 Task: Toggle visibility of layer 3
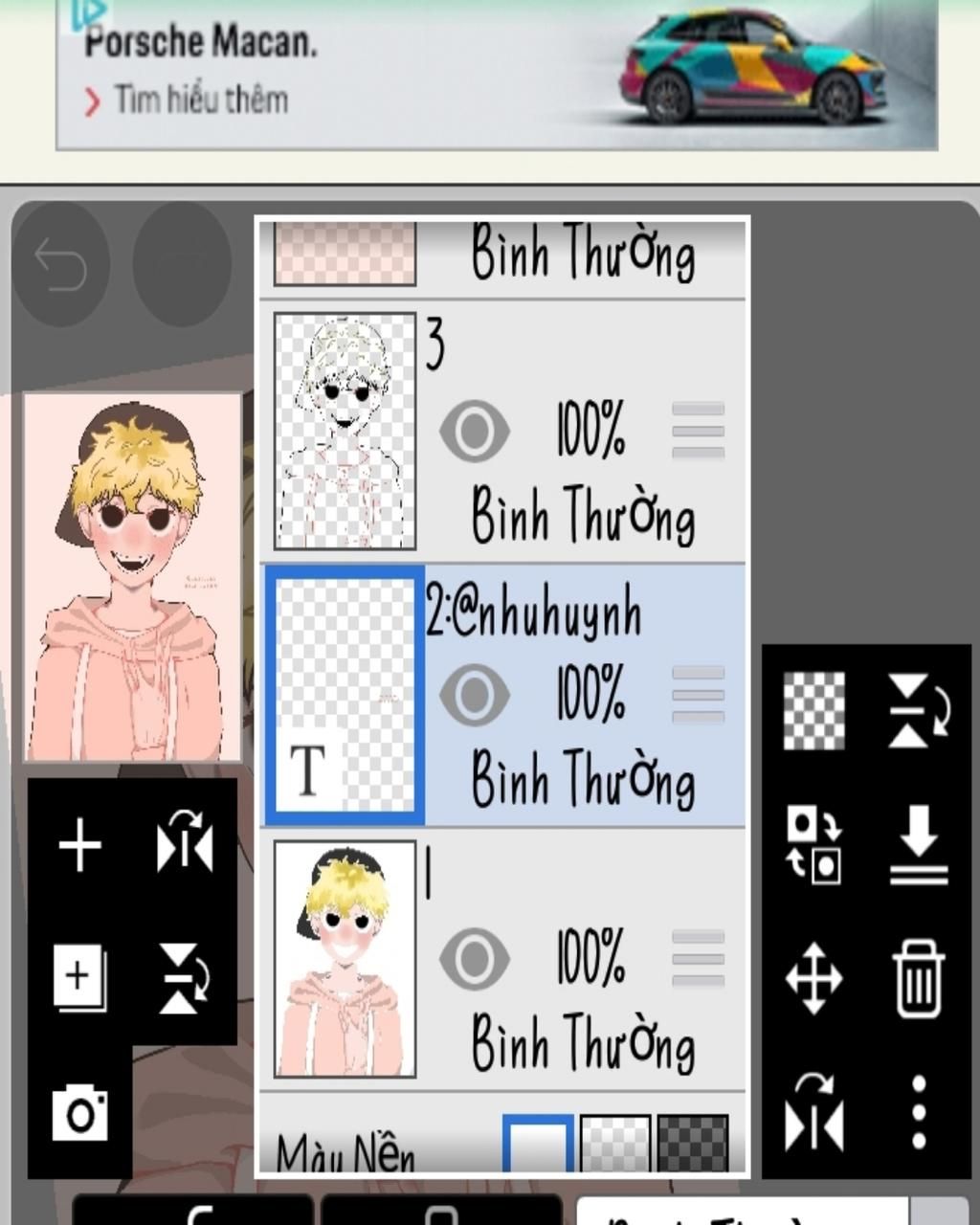(x=475, y=431)
